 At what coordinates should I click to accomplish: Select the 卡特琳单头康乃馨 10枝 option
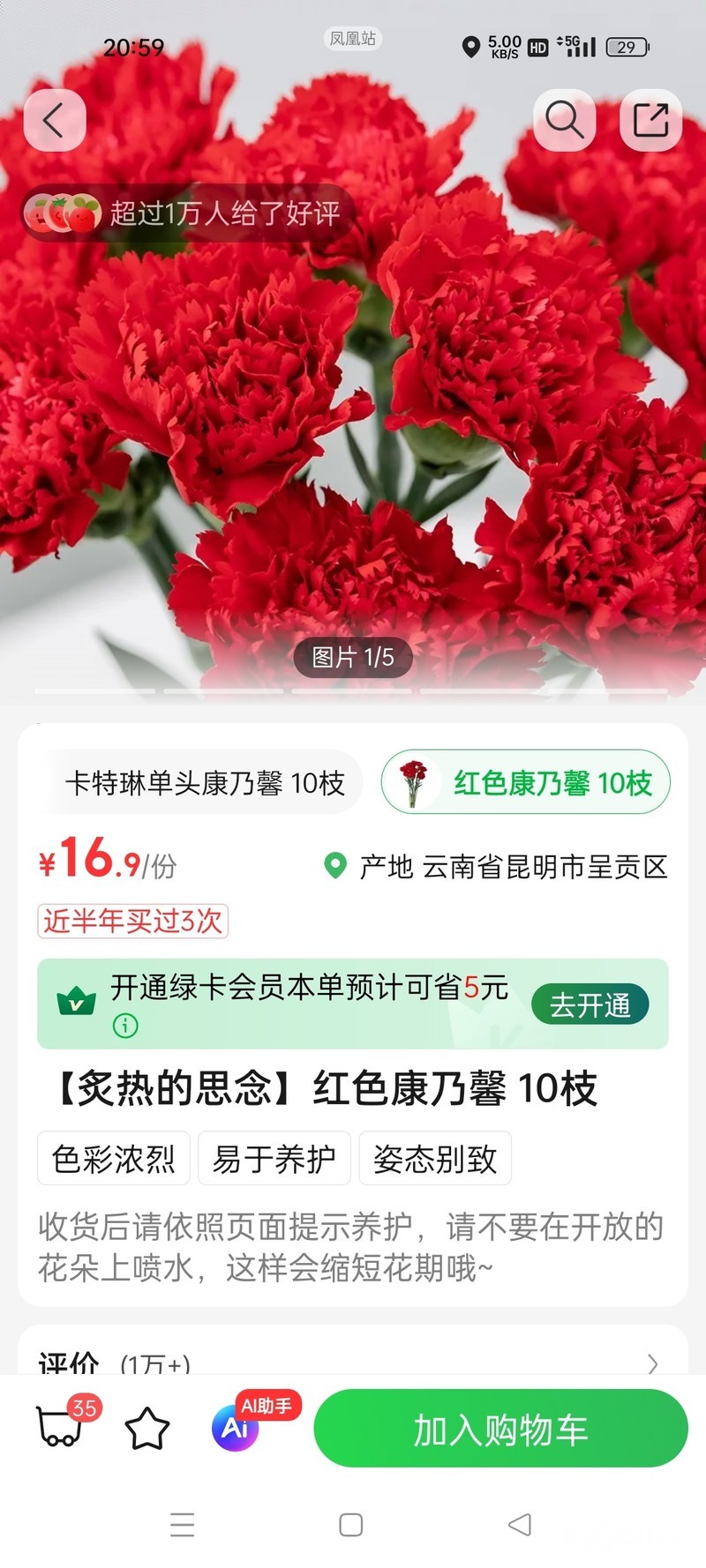point(204,783)
